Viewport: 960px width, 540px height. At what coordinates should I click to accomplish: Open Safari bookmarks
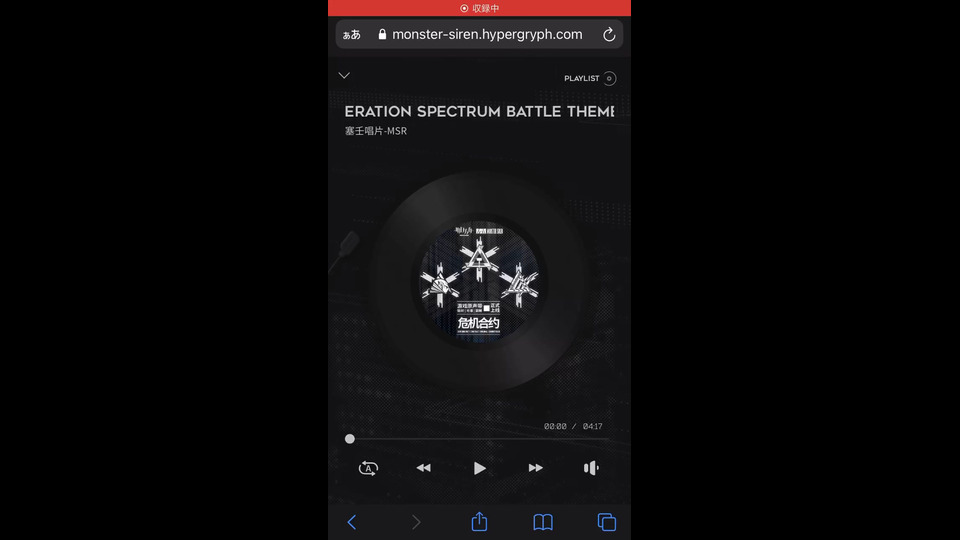click(543, 522)
